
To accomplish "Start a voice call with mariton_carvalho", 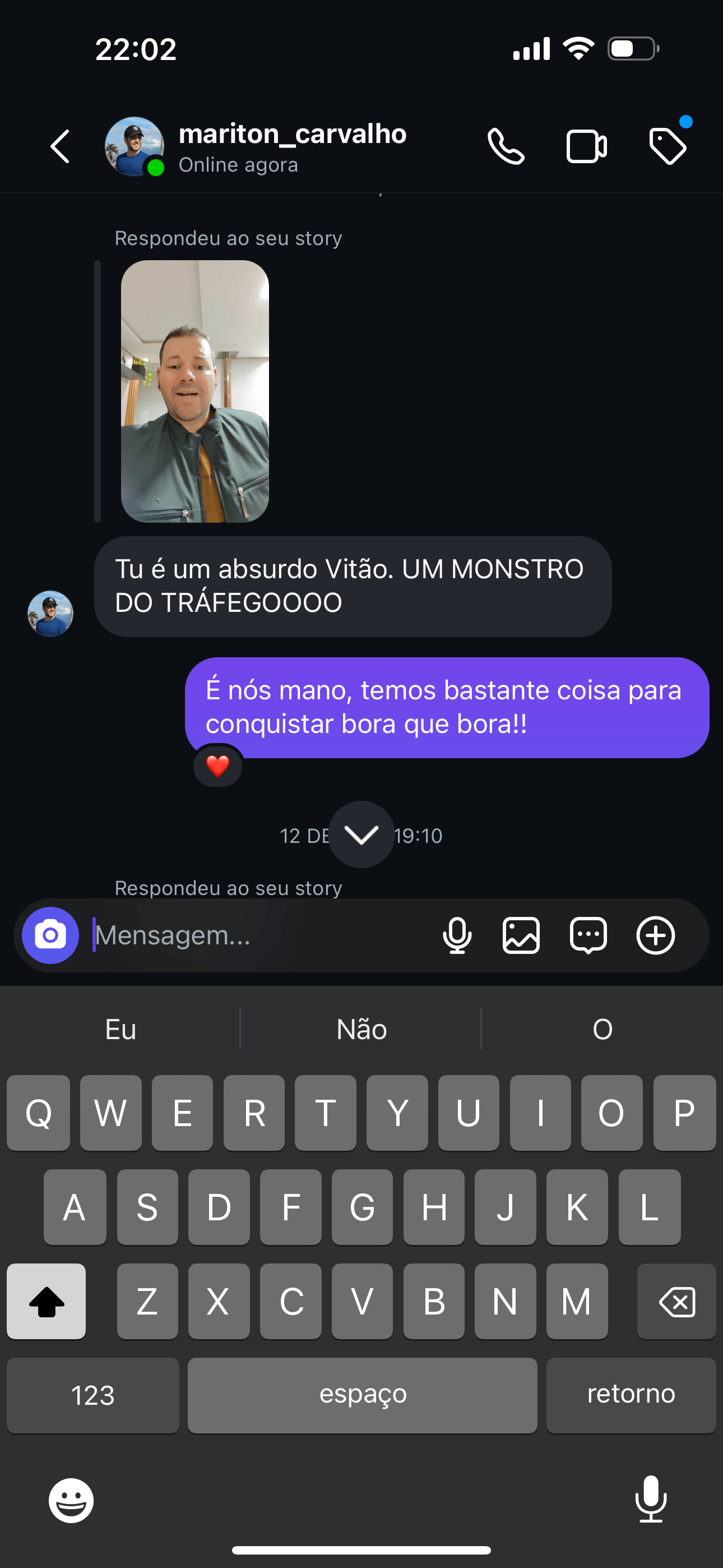I will (x=506, y=147).
